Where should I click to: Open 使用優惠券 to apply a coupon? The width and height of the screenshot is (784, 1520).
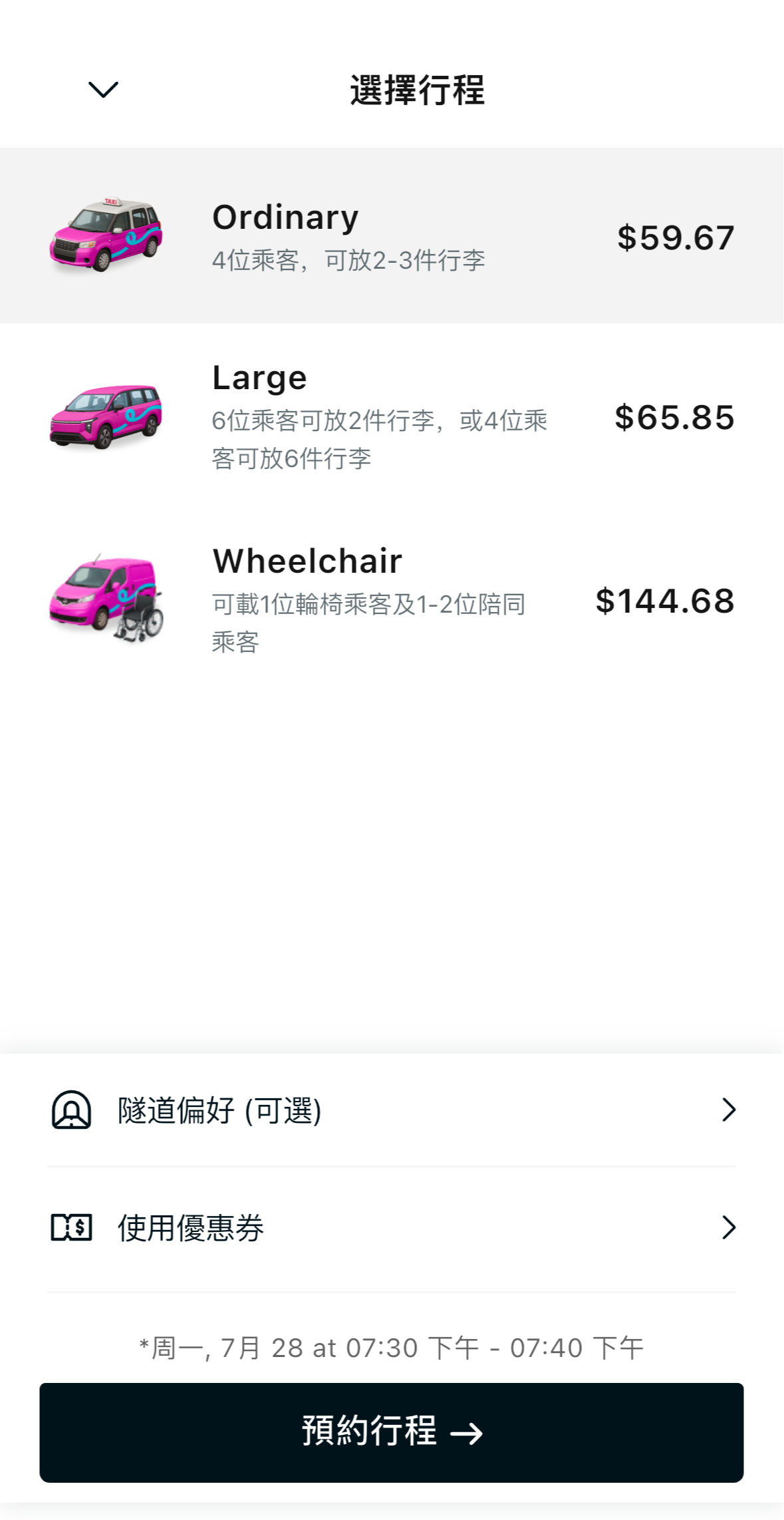click(x=392, y=1227)
